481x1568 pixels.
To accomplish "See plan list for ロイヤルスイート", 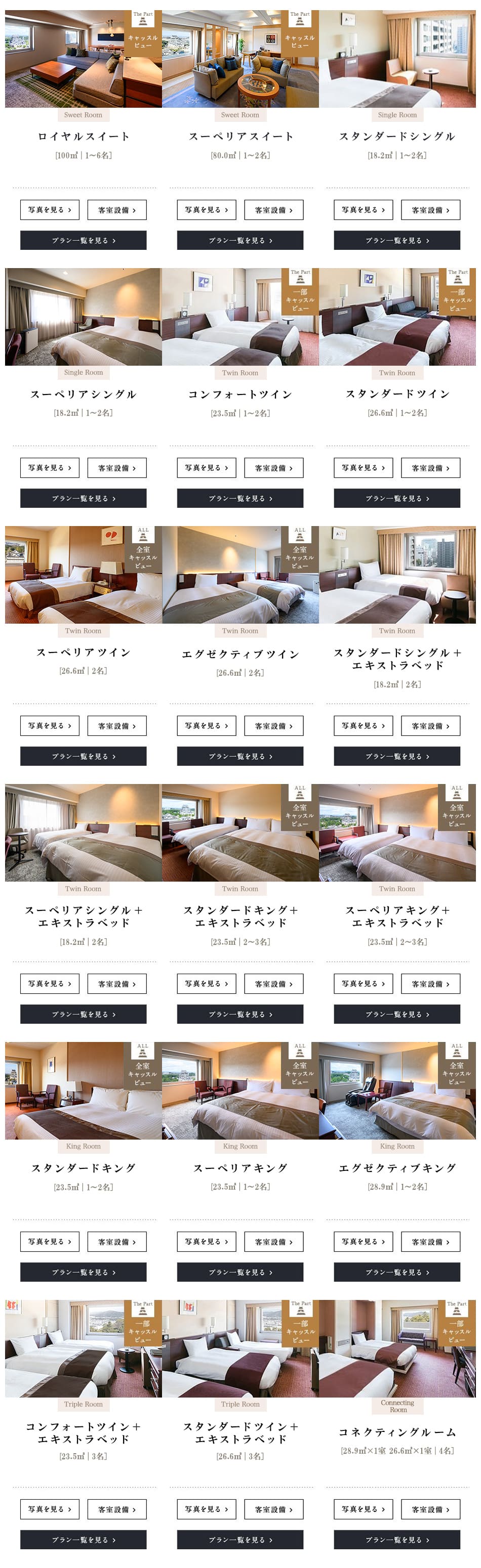I will [x=83, y=240].
